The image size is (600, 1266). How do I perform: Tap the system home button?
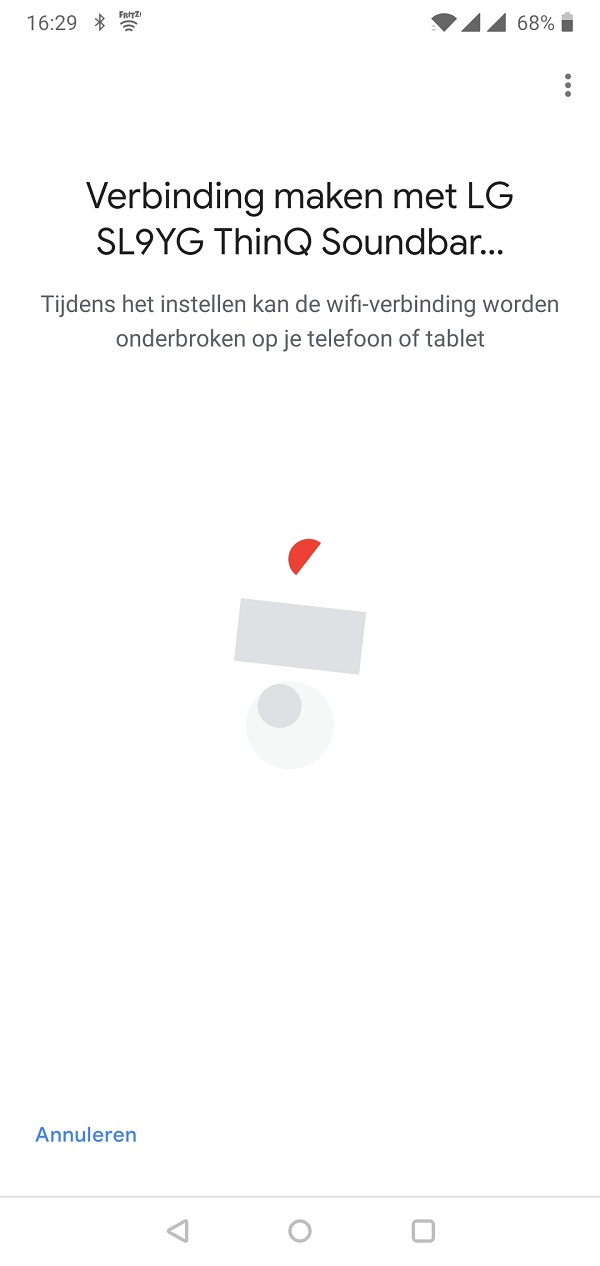pos(300,1231)
